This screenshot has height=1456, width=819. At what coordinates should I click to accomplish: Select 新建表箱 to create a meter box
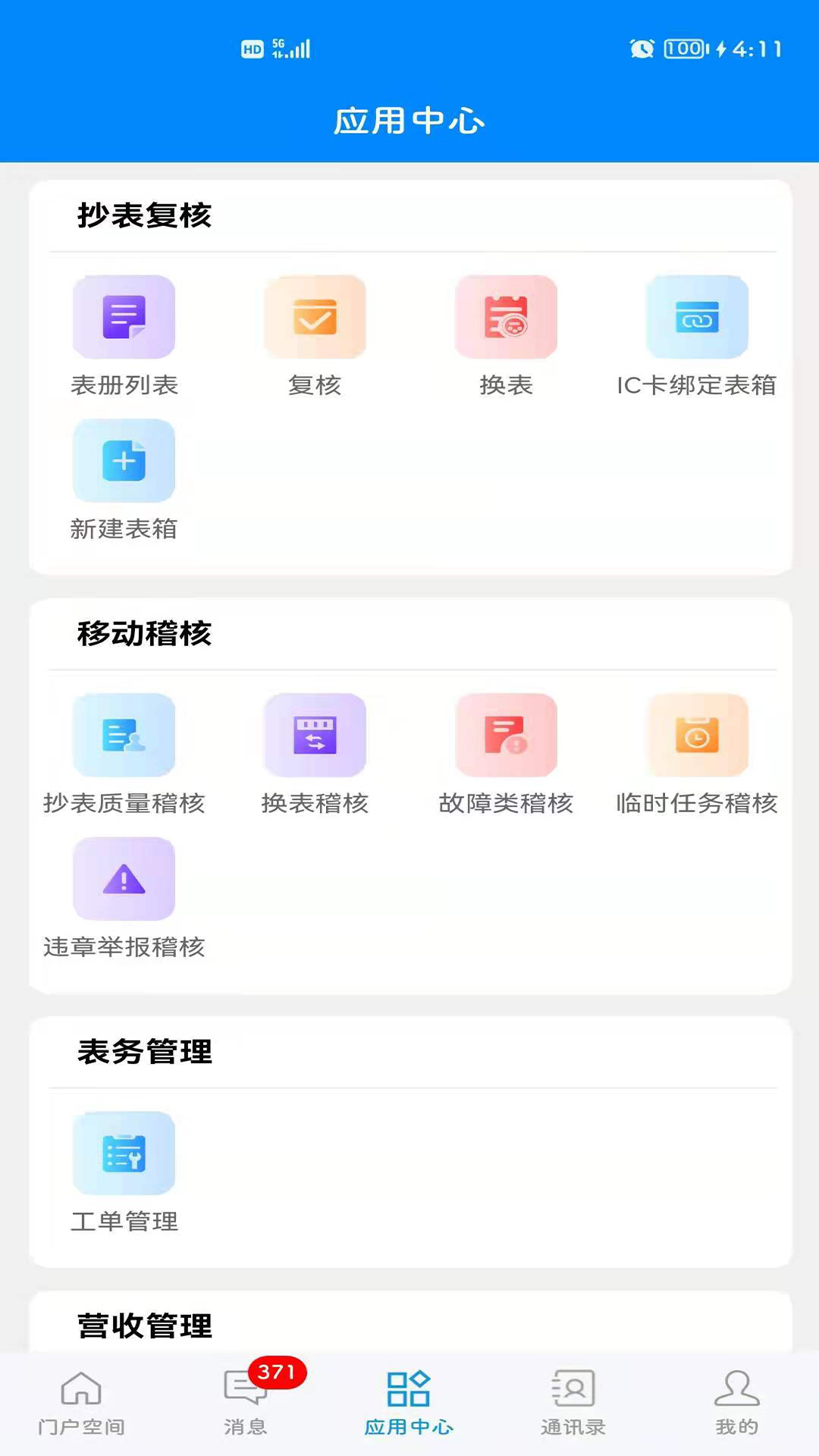pos(124,461)
